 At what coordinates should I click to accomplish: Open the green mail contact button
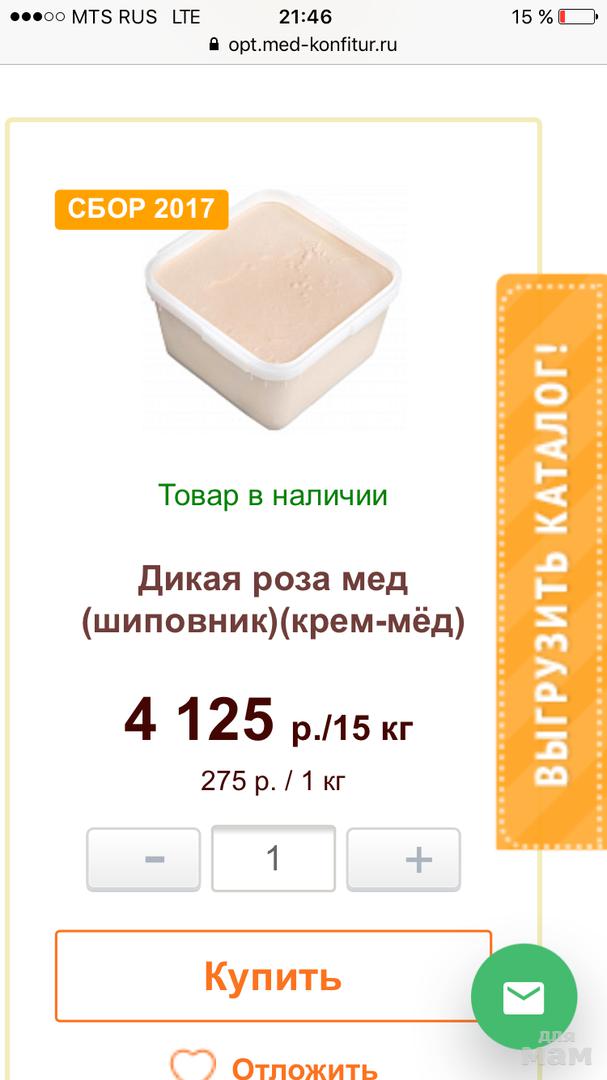pos(523,996)
